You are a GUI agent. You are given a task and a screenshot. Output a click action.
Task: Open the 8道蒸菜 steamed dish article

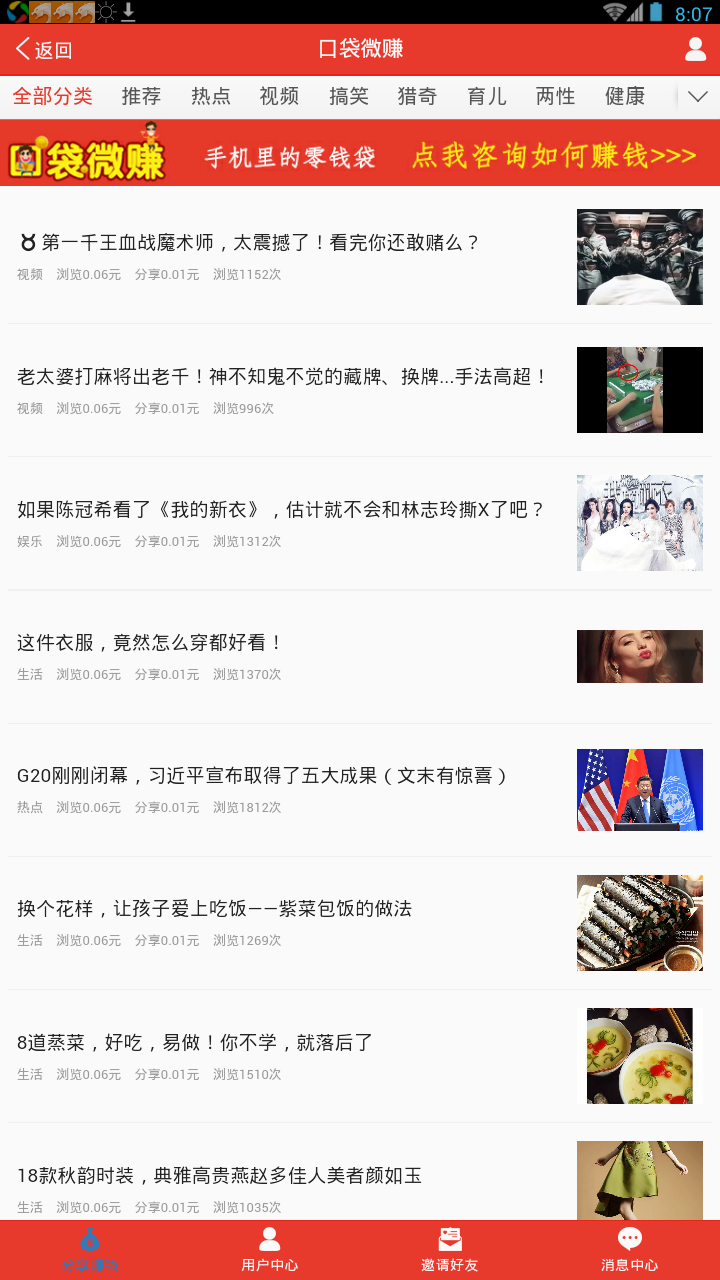click(194, 1042)
